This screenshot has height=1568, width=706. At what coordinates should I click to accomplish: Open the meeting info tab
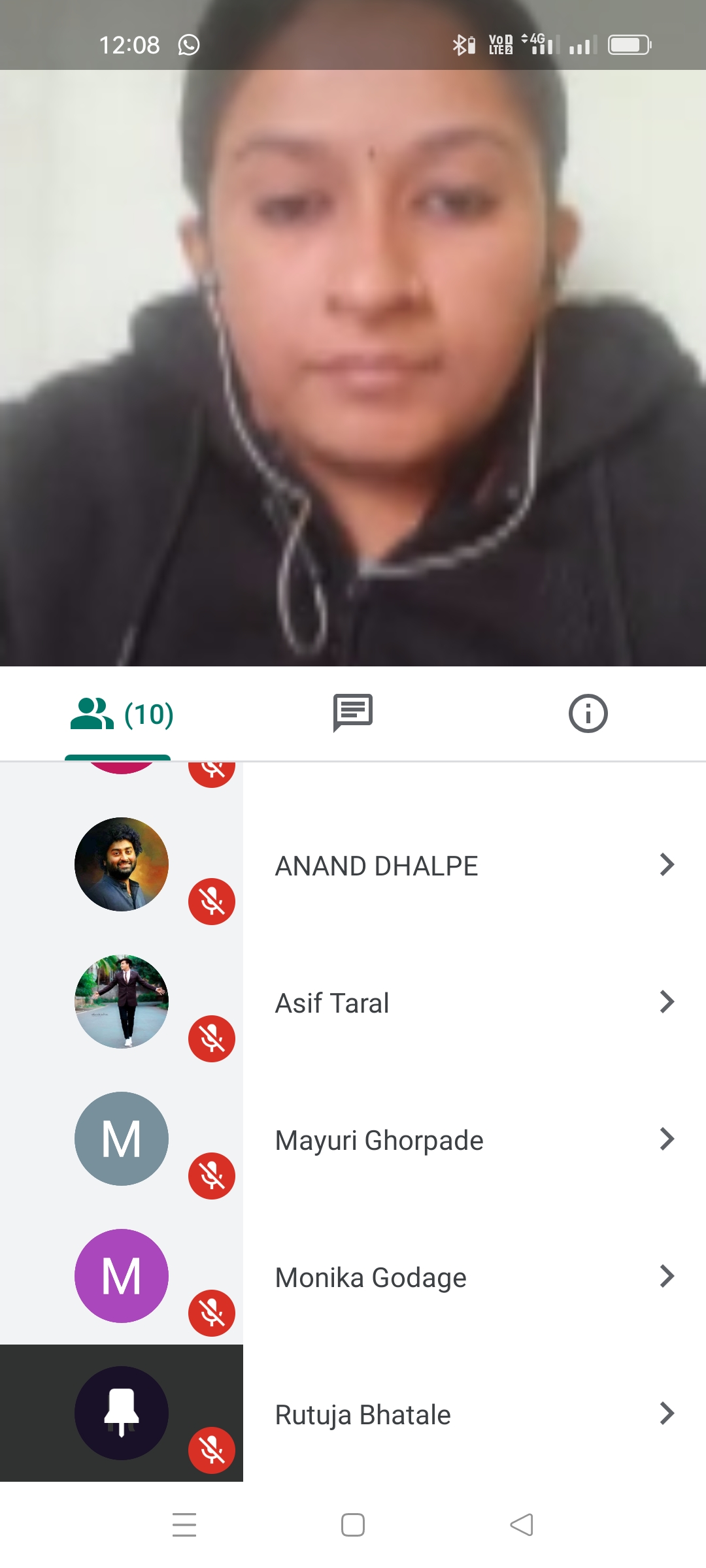[588, 713]
